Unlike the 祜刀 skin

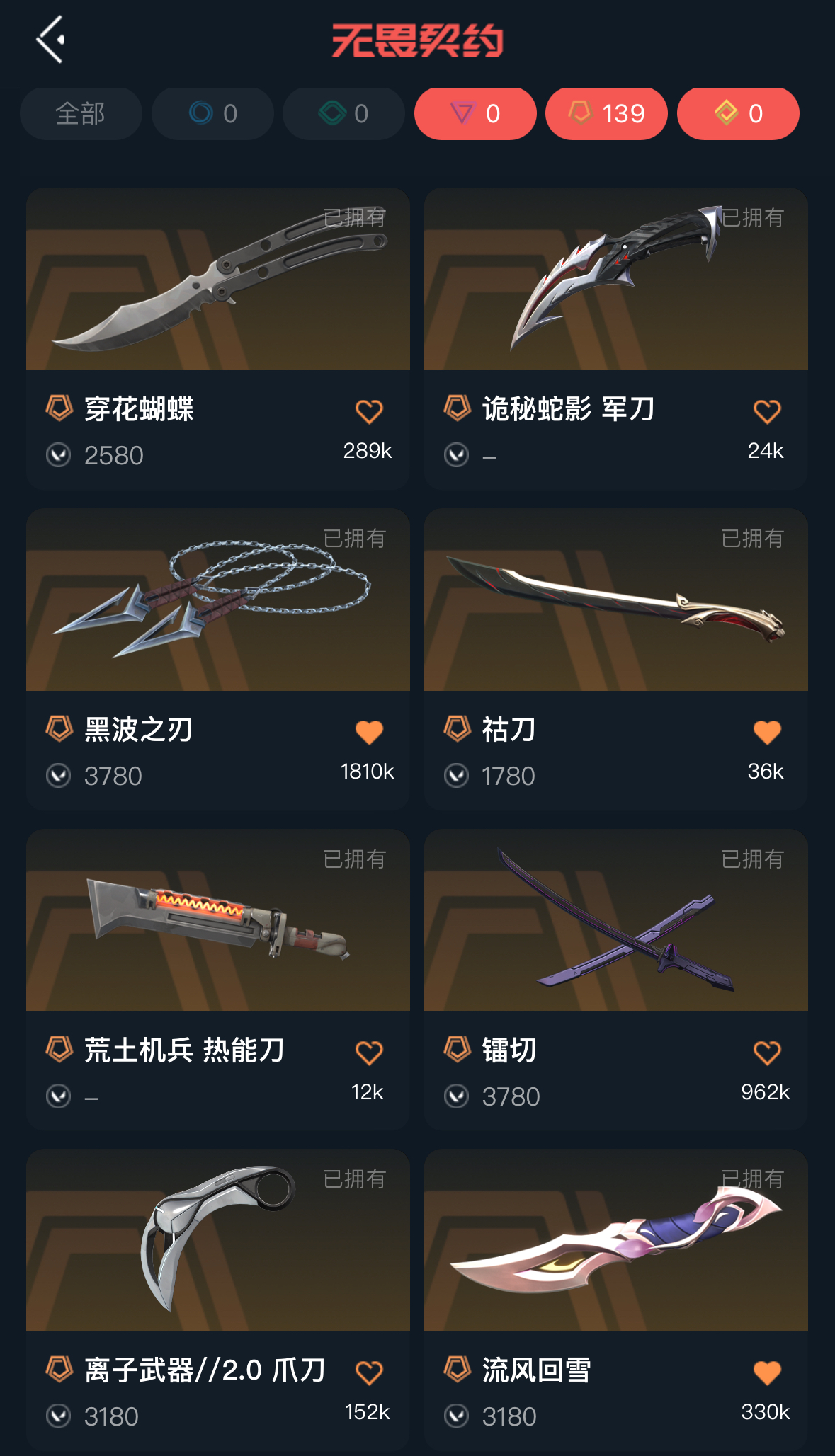767,732
